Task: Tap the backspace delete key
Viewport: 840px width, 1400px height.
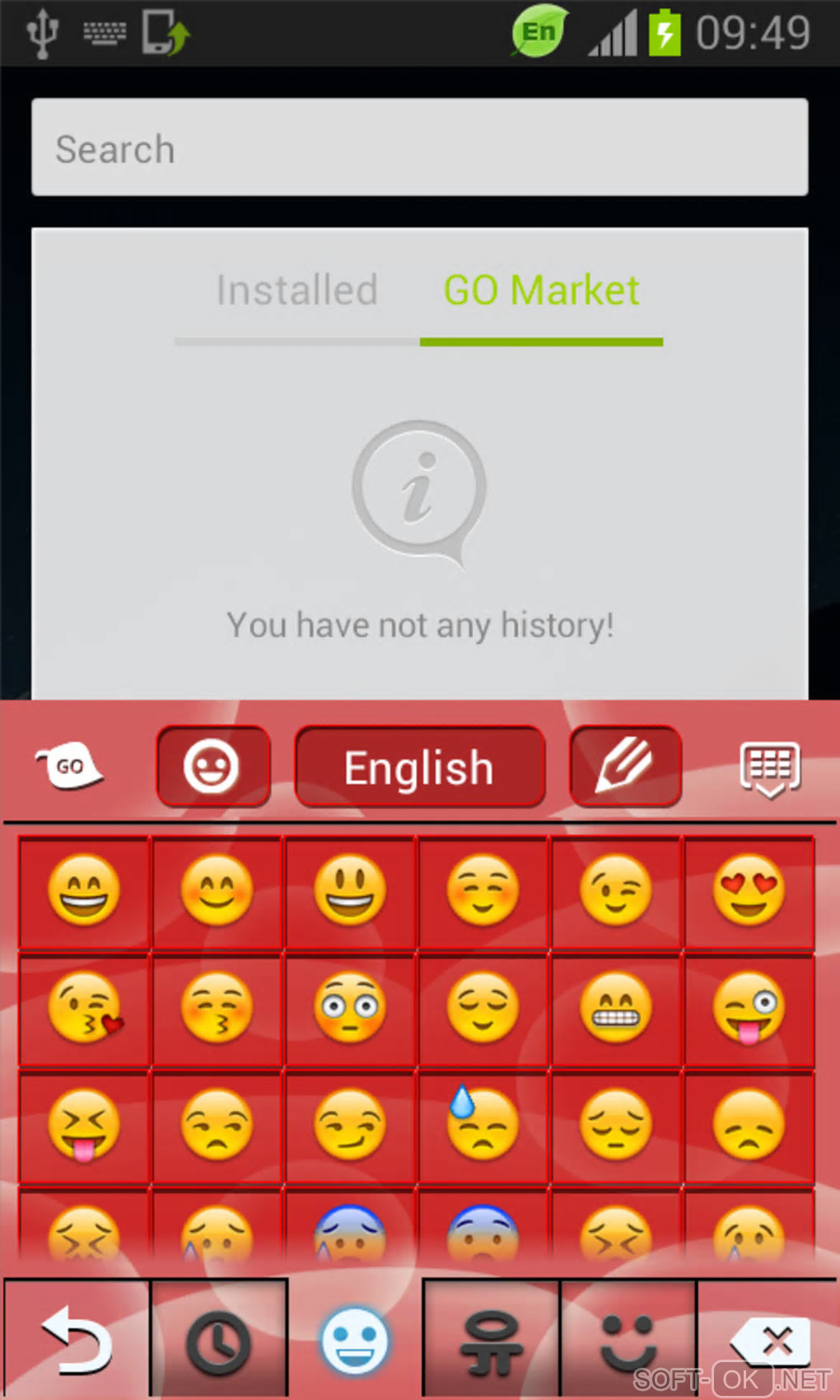Action: (x=769, y=1341)
